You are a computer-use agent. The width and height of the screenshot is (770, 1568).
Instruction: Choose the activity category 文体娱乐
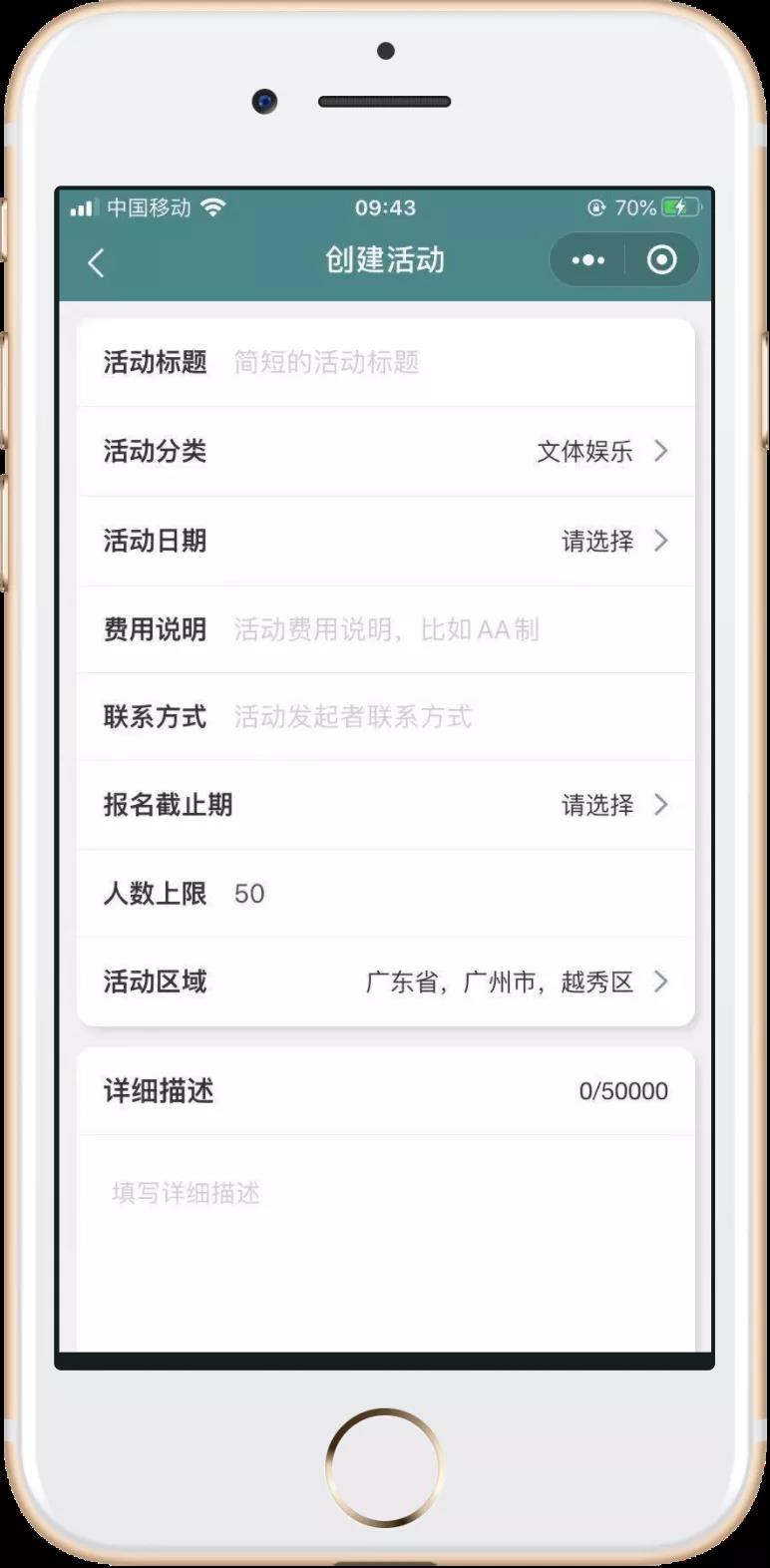point(598,451)
